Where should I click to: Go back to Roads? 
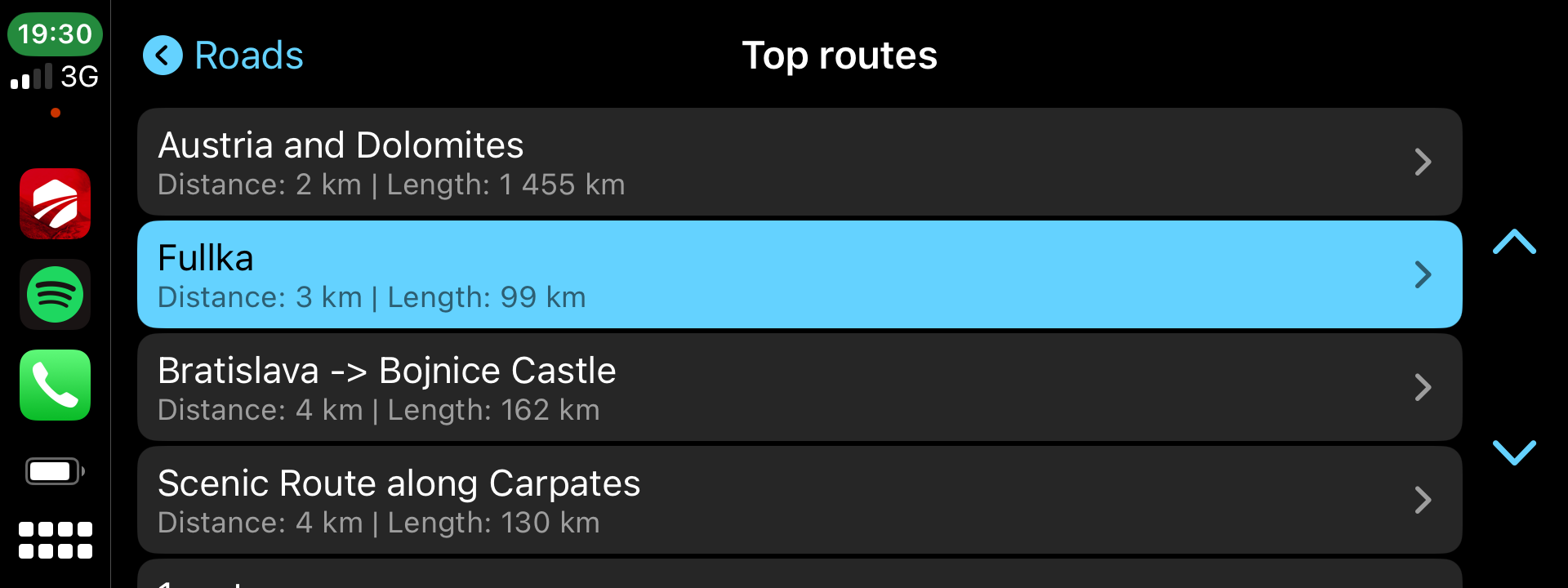[223, 56]
